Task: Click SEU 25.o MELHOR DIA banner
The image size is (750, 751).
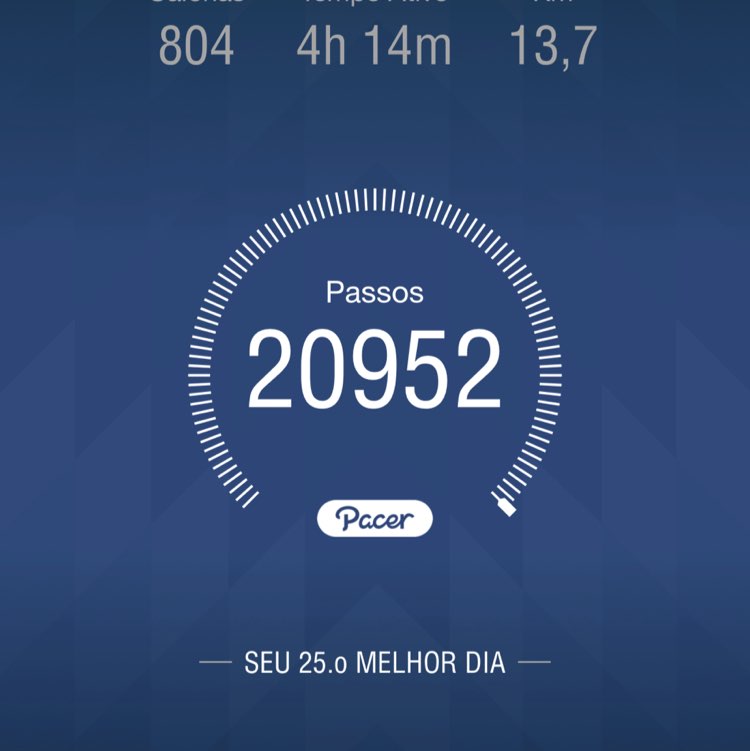Action: click(374, 662)
